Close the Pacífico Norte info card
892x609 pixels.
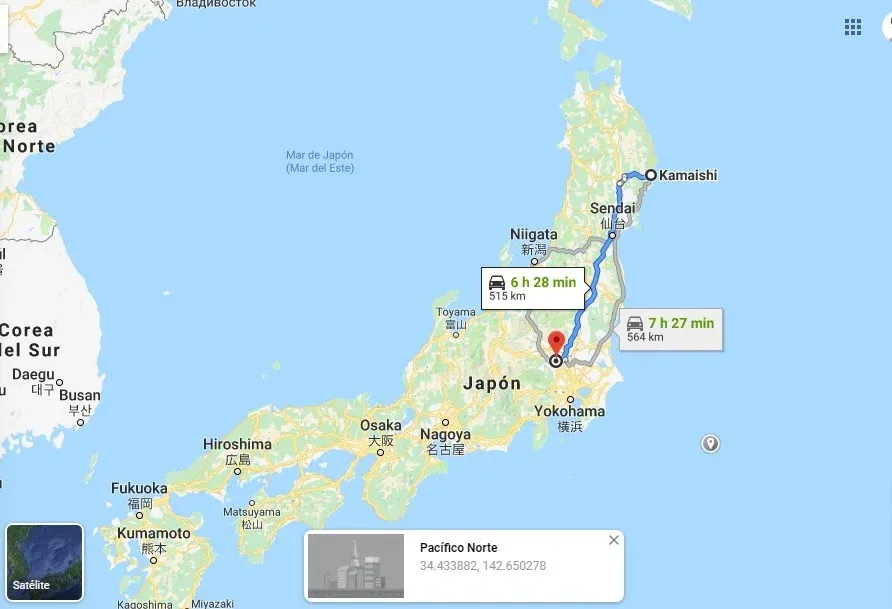click(x=614, y=540)
